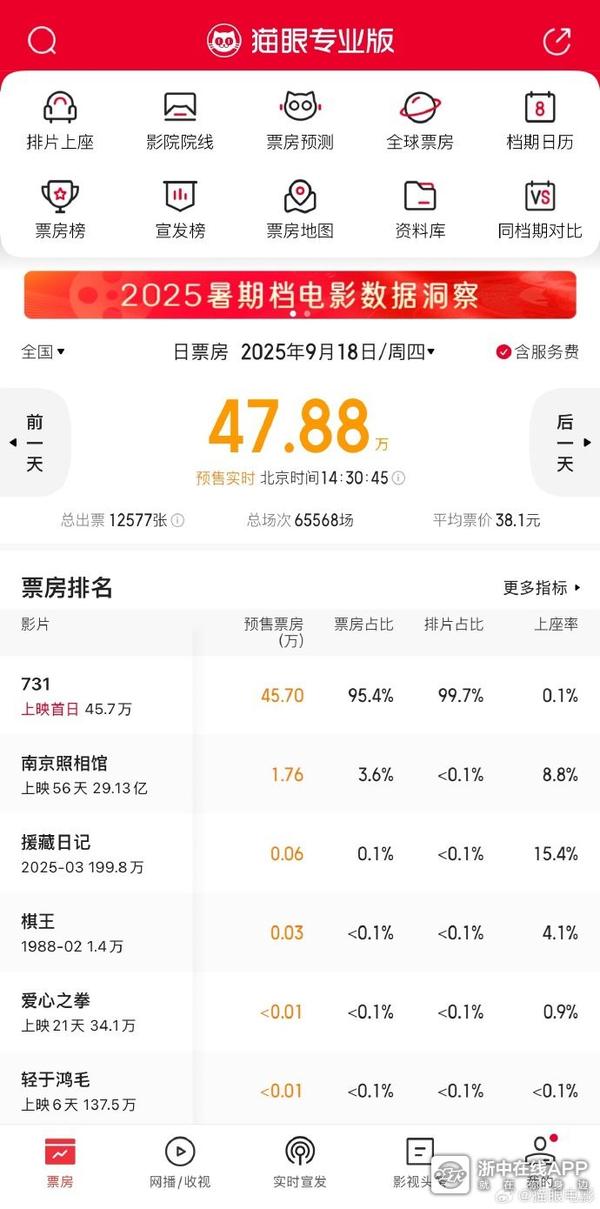This screenshot has width=600, height=1209.
Task: Open 同档期对比 comparison
Action: (x=540, y=209)
